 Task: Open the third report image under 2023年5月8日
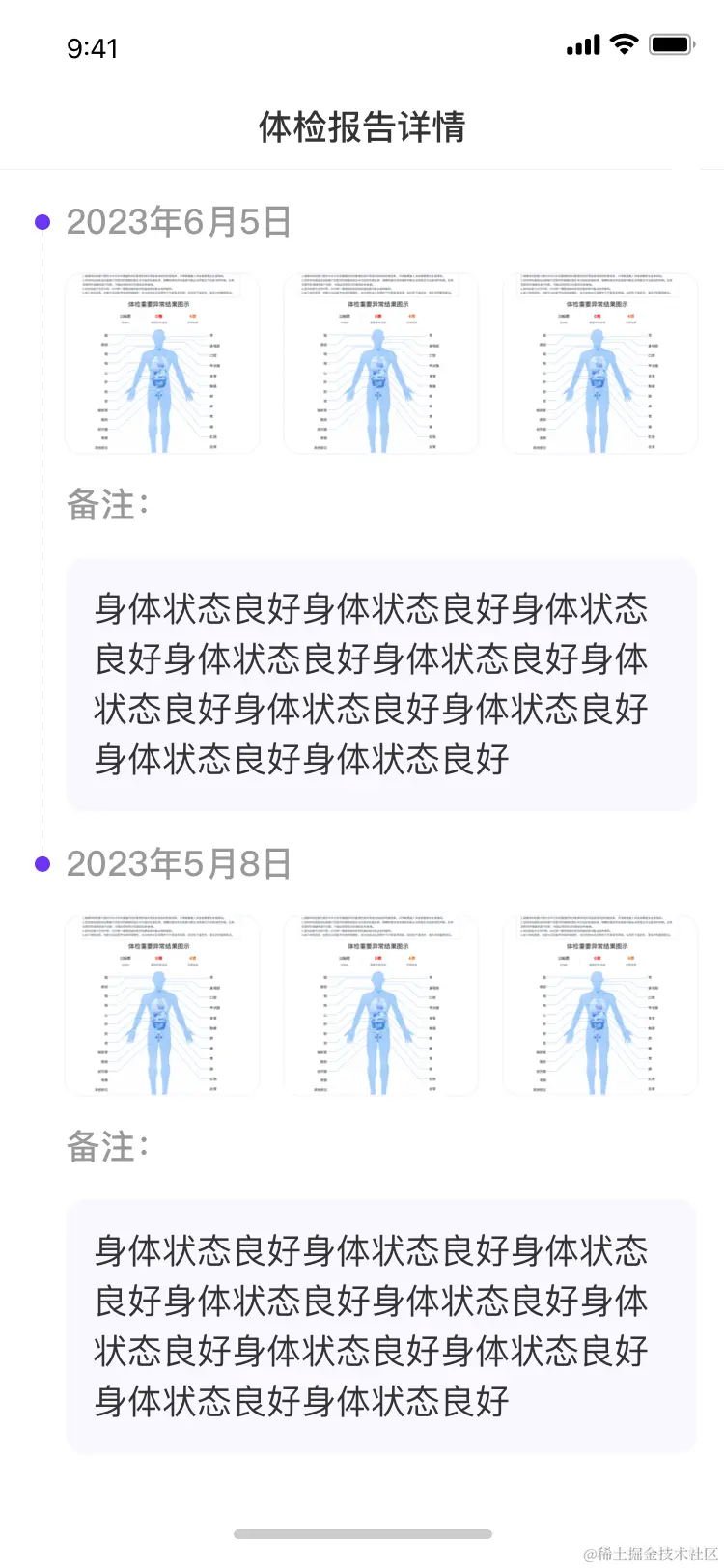pos(599,1004)
